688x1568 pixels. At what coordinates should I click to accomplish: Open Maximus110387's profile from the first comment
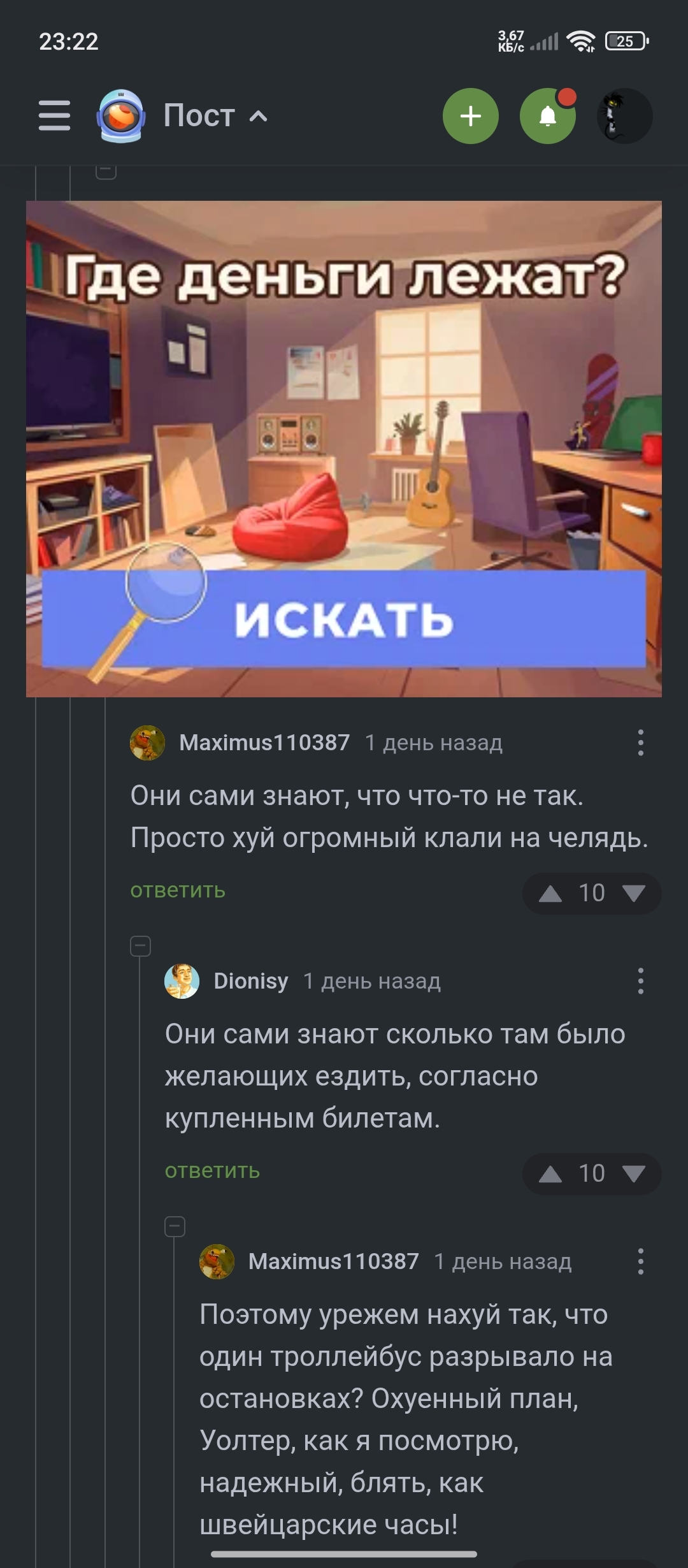(264, 743)
